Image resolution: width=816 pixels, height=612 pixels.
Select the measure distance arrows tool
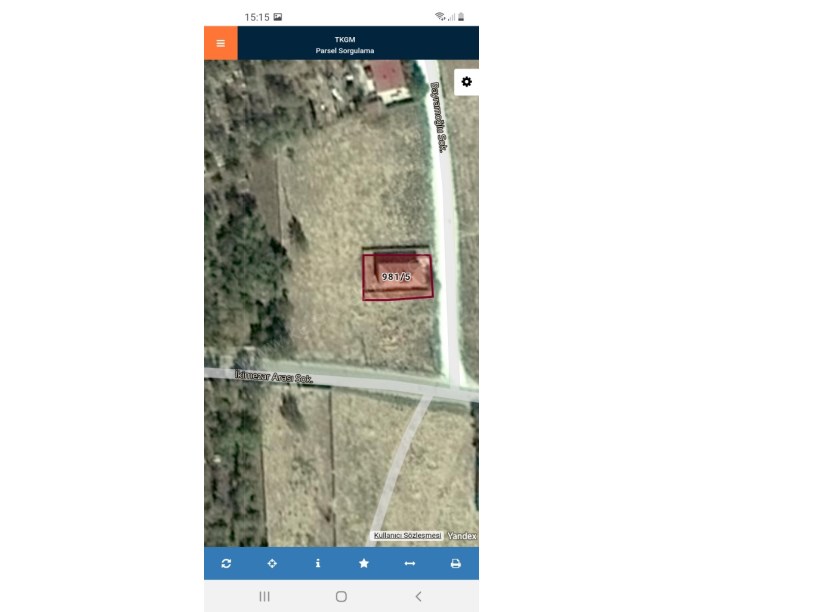tap(409, 564)
